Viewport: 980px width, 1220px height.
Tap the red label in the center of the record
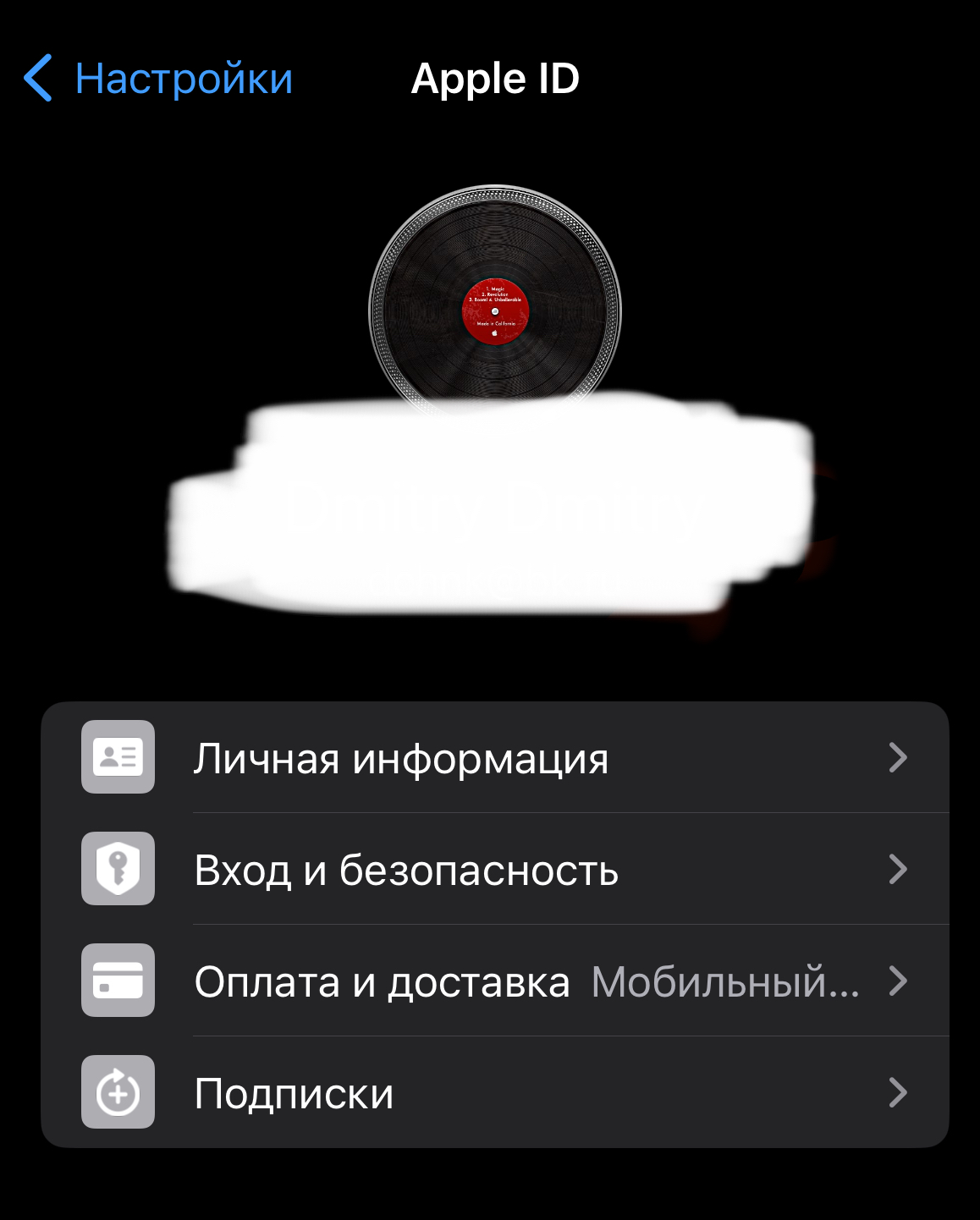tap(495, 309)
